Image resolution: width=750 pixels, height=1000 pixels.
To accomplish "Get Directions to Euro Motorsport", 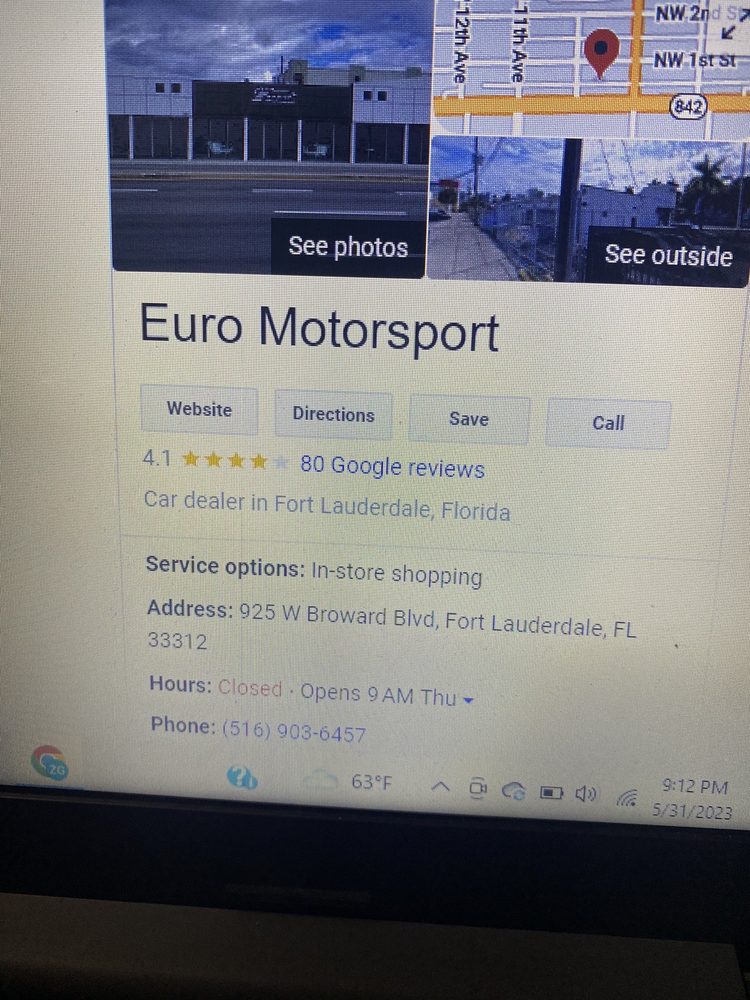I will point(333,413).
